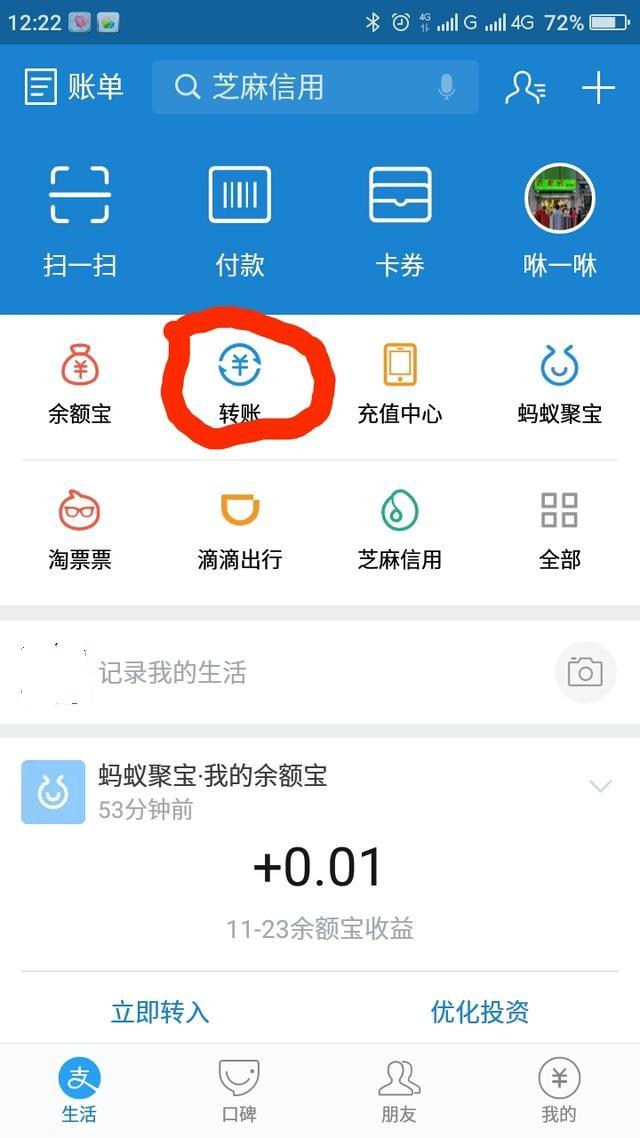Open the contacts icon in the top bar

click(x=524, y=88)
